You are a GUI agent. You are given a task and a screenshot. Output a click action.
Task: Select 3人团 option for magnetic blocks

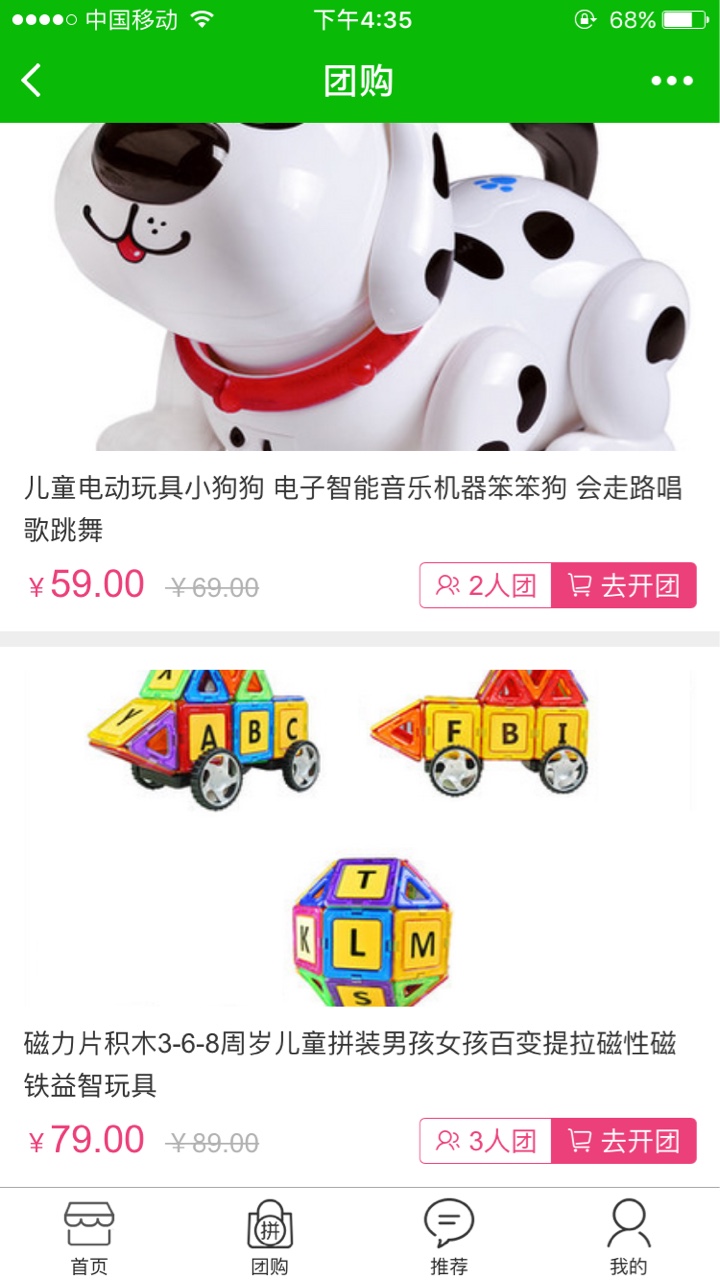(486, 1141)
